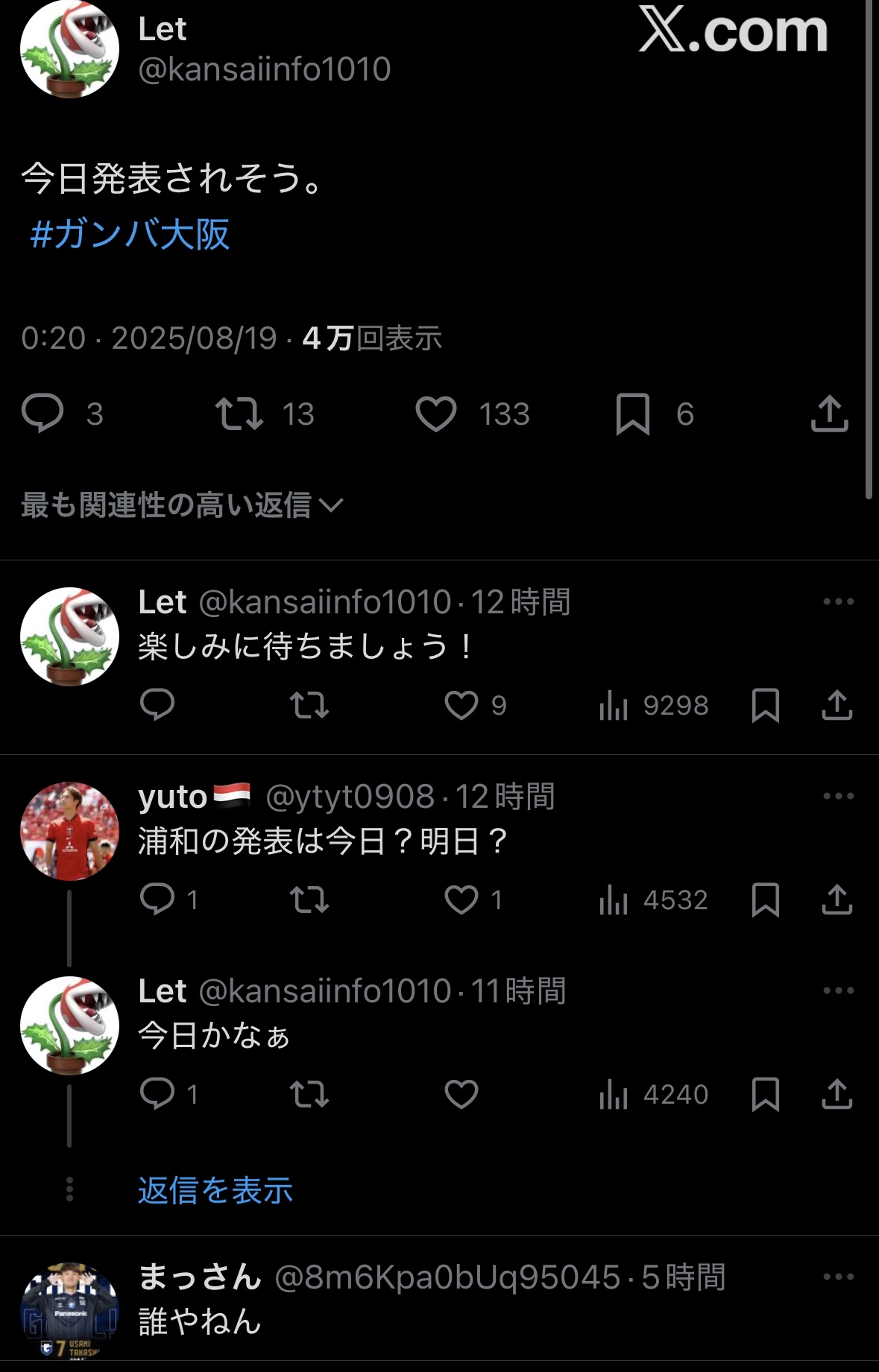The height and width of the screenshot is (1372, 879).
Task: Share the main post by Let
Action: click(829, 414)
